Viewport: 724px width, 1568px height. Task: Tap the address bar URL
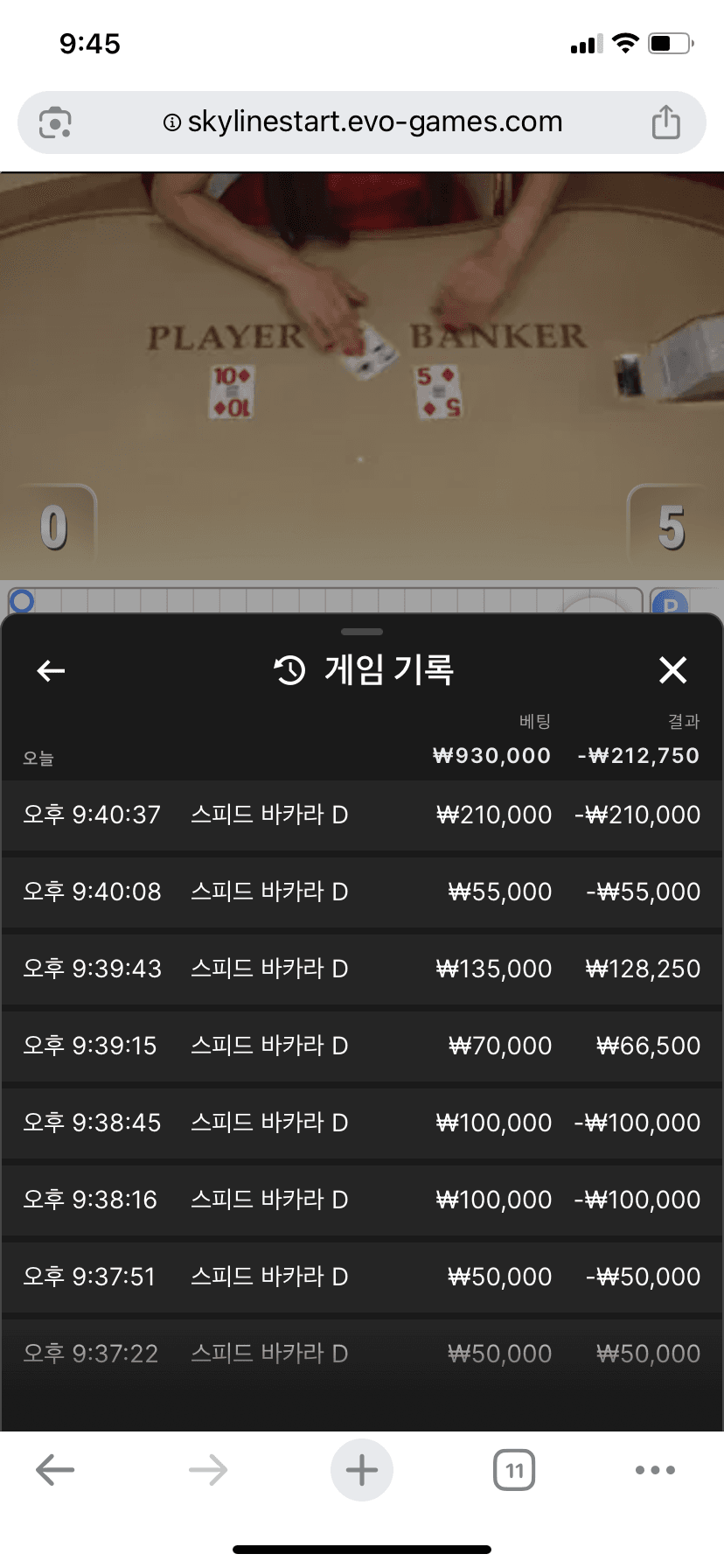363,122
